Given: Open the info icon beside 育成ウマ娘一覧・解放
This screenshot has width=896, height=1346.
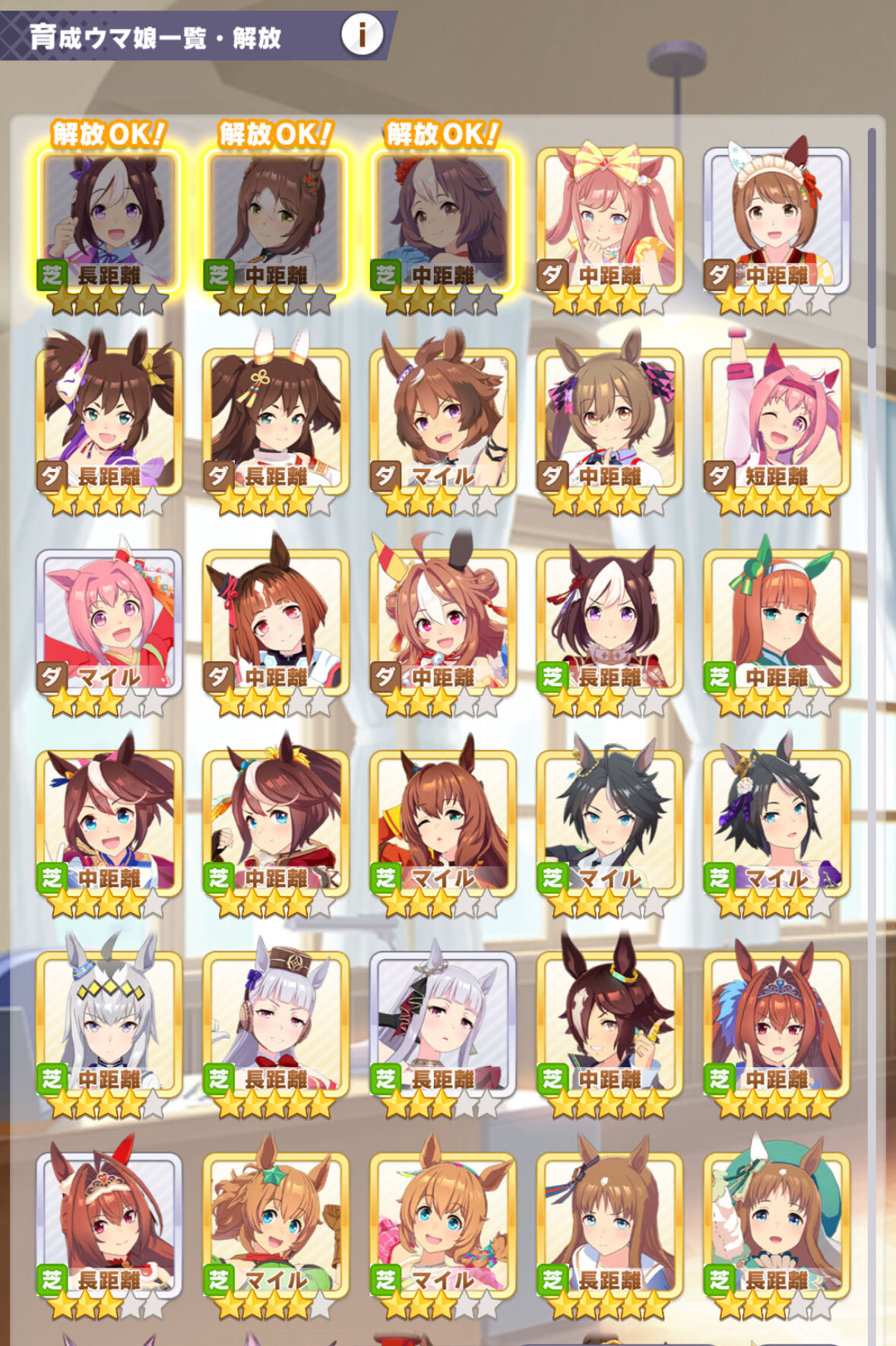Looking at the screenshot, I should 362,34.
